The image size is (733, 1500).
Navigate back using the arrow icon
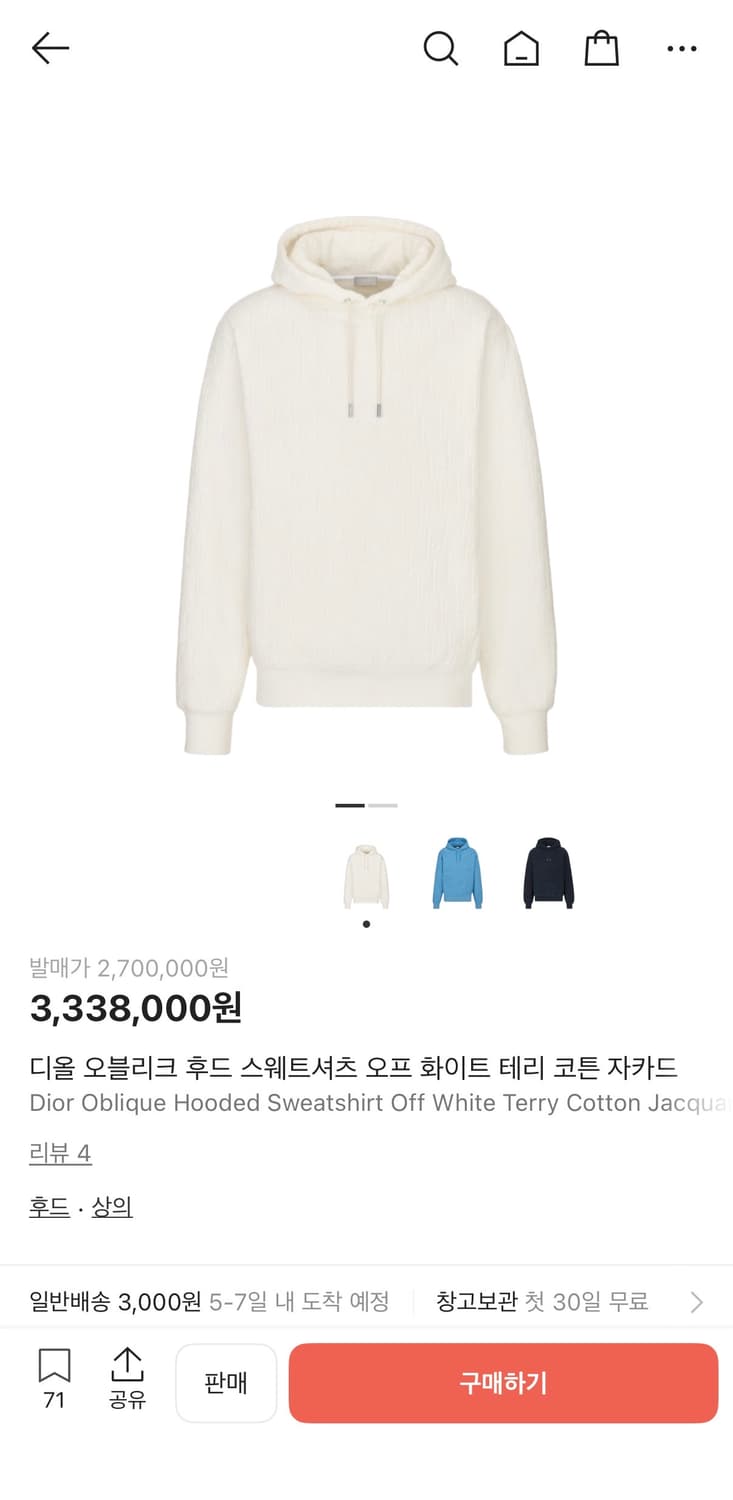(50, 47)
